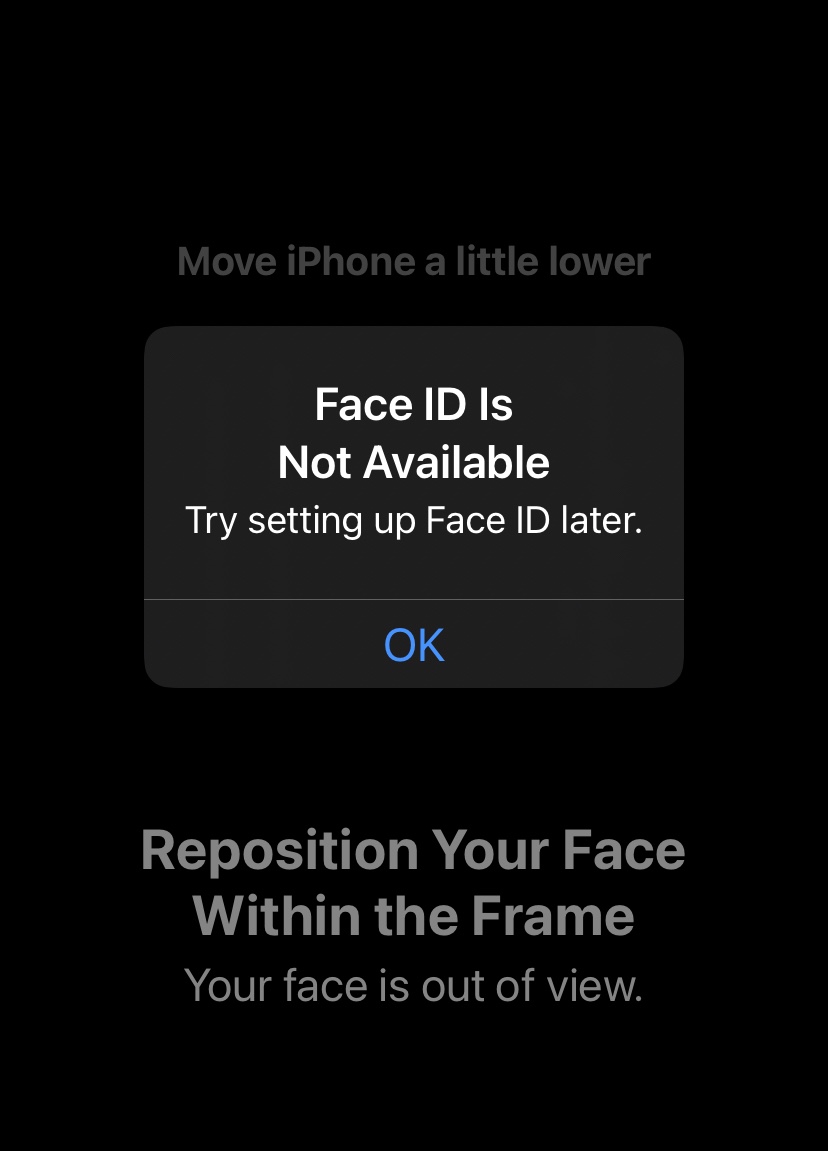Viewport: 828px width, 1151px height.
Task: Click 'Try setting up Face ID later.' message
Action: (413, 520)
